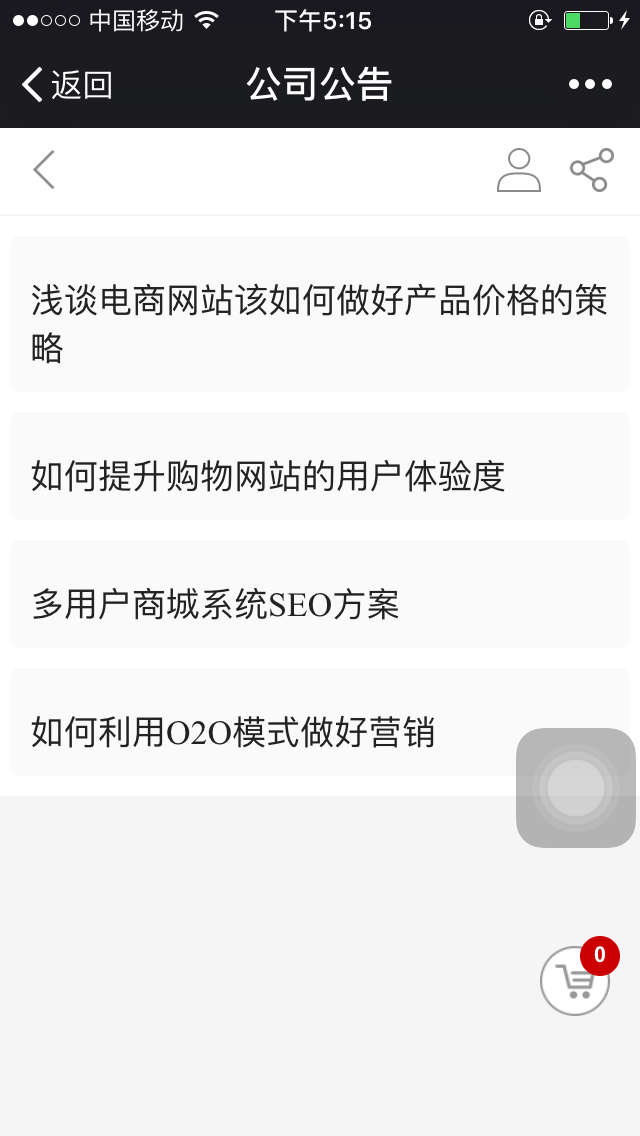
Task: Open the shopping cart button
Action: [575, 981]
